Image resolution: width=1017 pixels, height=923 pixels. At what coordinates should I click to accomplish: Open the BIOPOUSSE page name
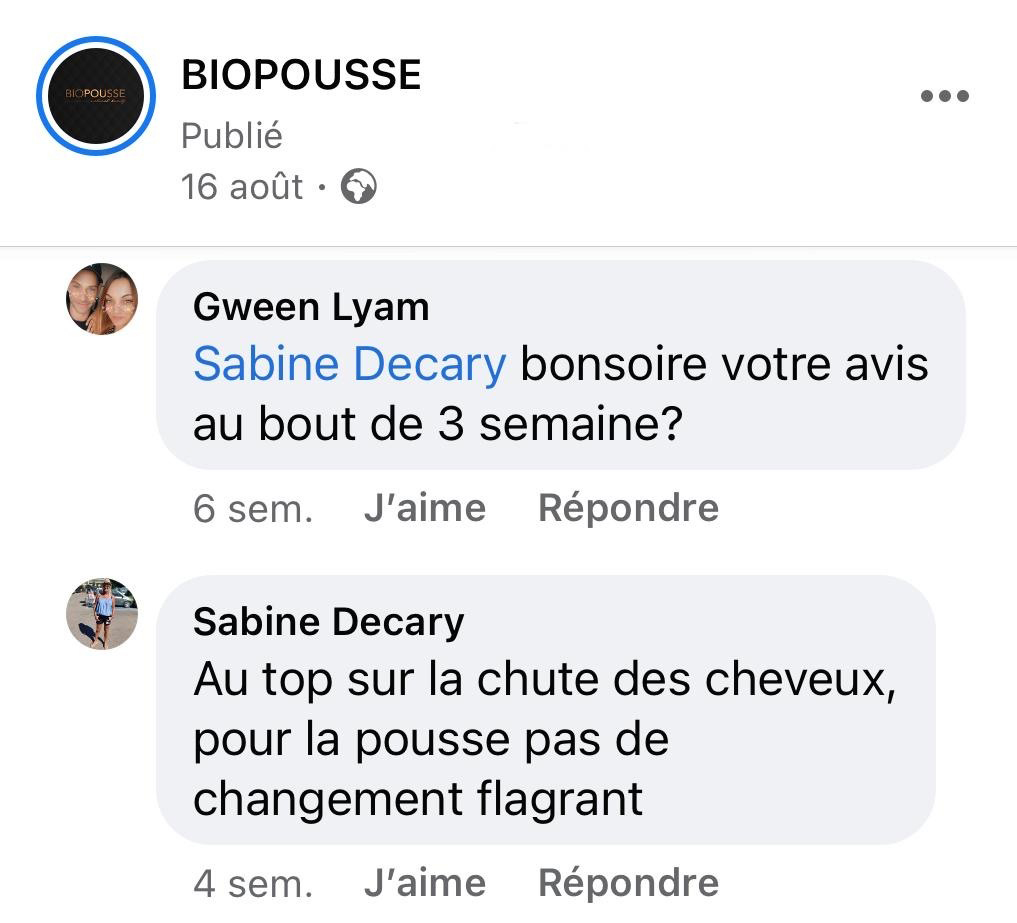point(301,75)
